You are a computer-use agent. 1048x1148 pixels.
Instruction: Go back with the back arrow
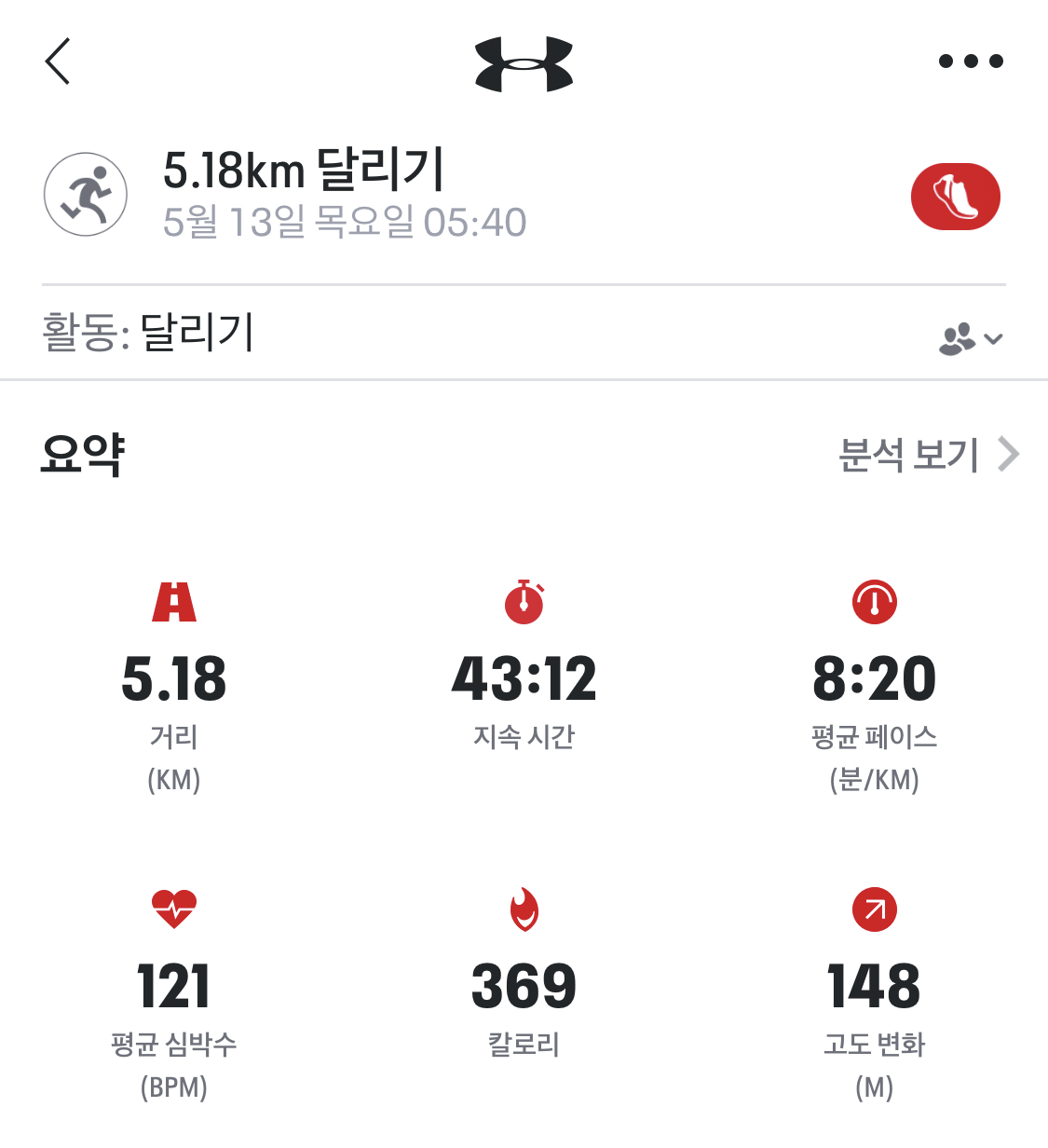click(58, 61)
